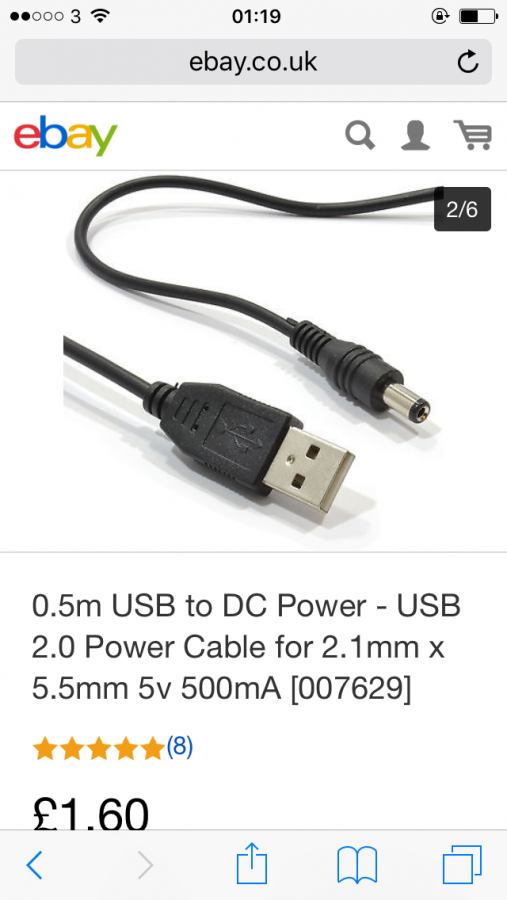Open the USB cable product photo
The image size is (507, 900).
pyautogui.click(x=253, y=361)
